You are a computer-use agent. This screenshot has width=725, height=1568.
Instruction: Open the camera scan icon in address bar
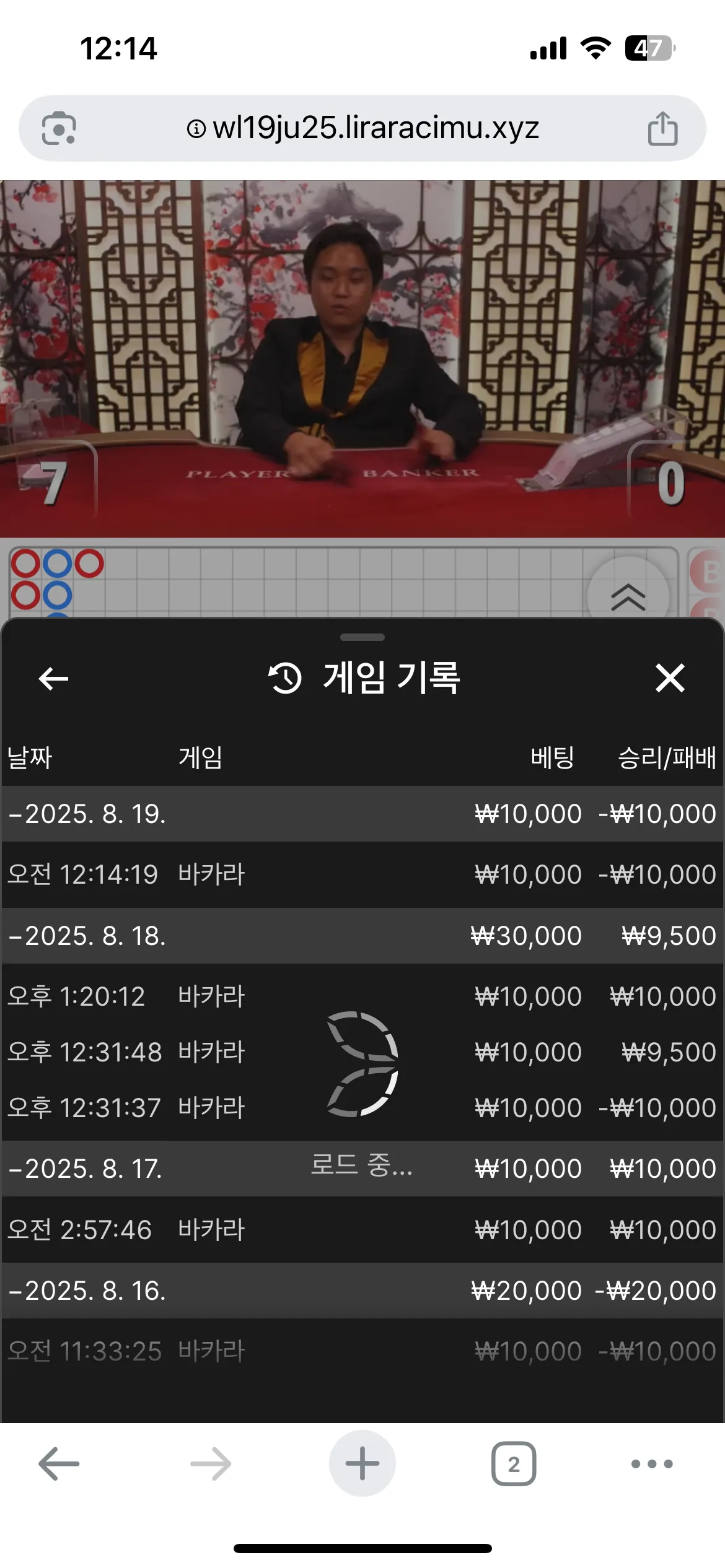coord(59,128)
